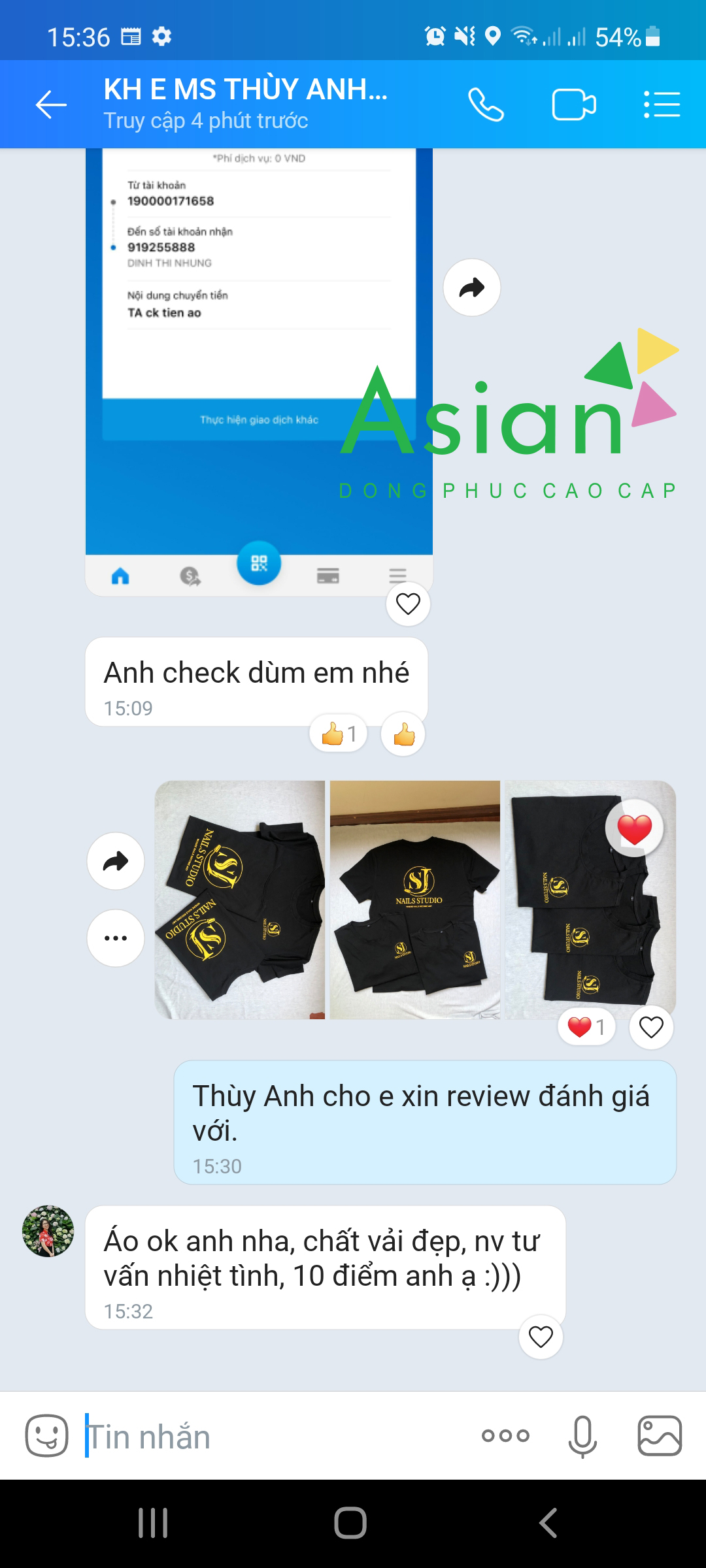
Task: Open first shirt photo with two folded shirts
Action: (x=240, y=900)
